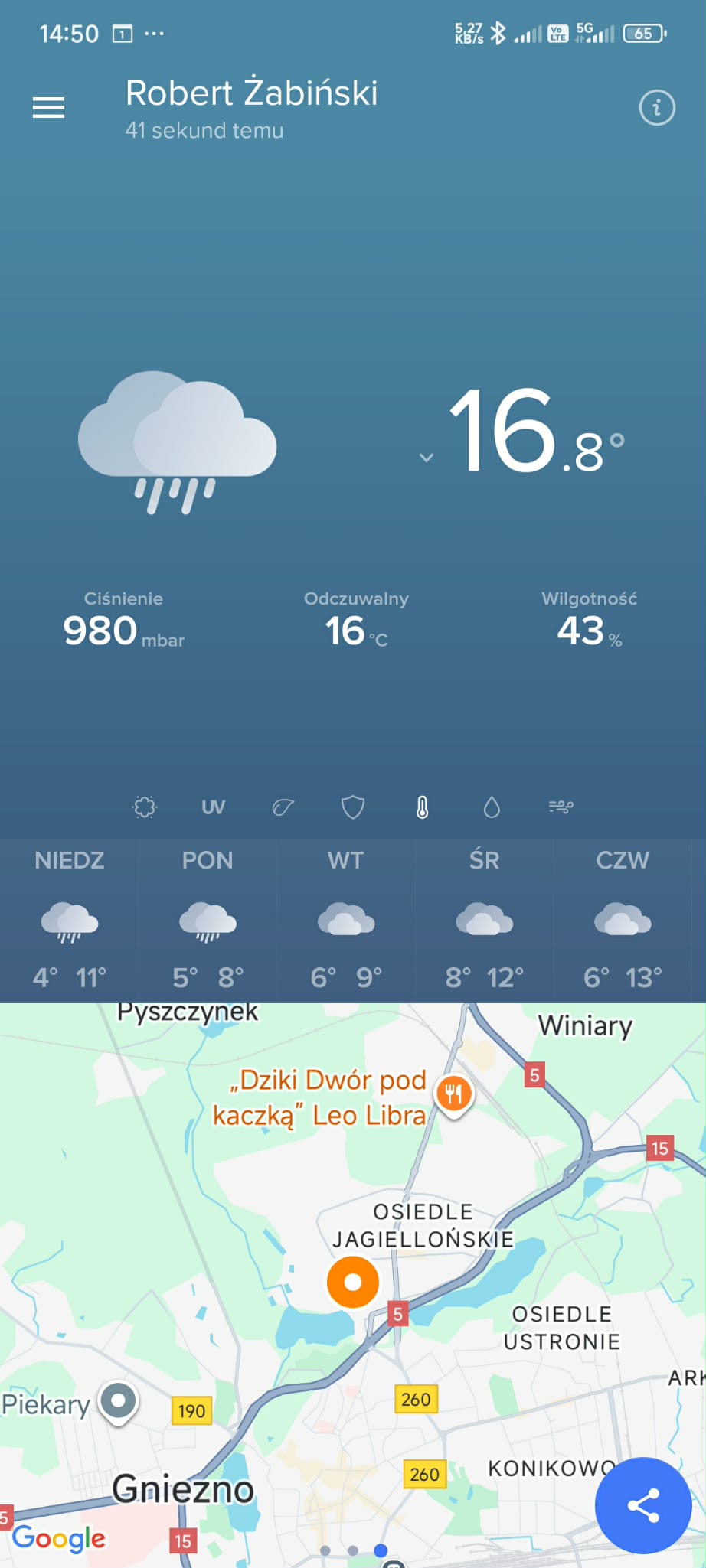Select the thermometer temperature indicator

tap(422, 807)
